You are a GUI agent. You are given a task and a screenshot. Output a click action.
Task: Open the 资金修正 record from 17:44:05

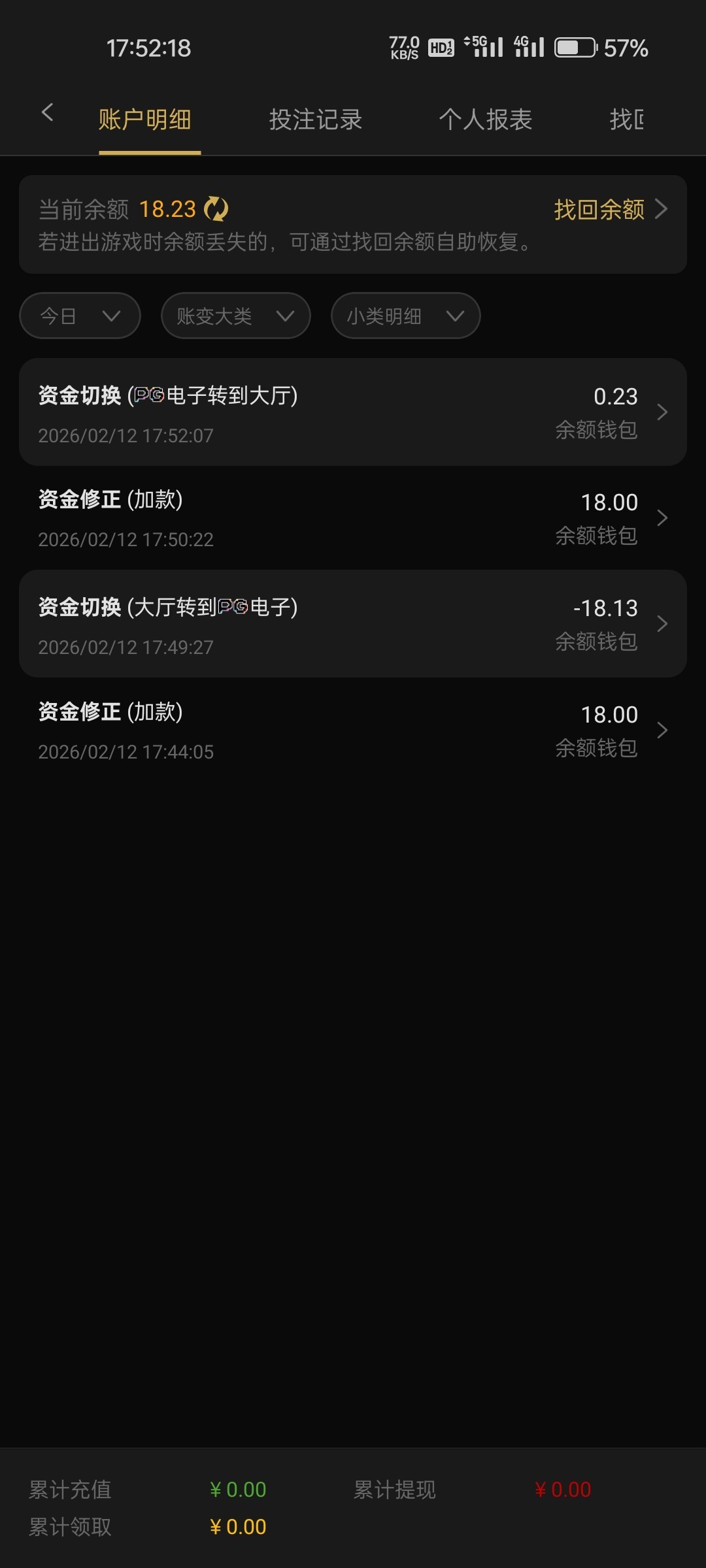tap(353, 730)
